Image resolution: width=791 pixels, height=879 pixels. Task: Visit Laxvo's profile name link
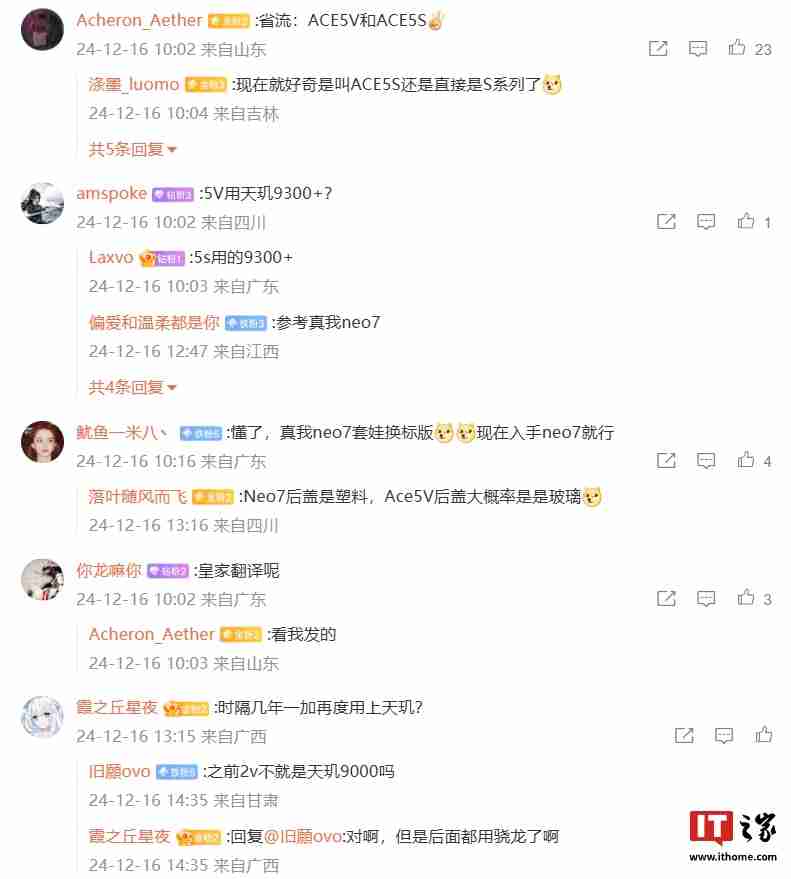(x=110, y=257)
